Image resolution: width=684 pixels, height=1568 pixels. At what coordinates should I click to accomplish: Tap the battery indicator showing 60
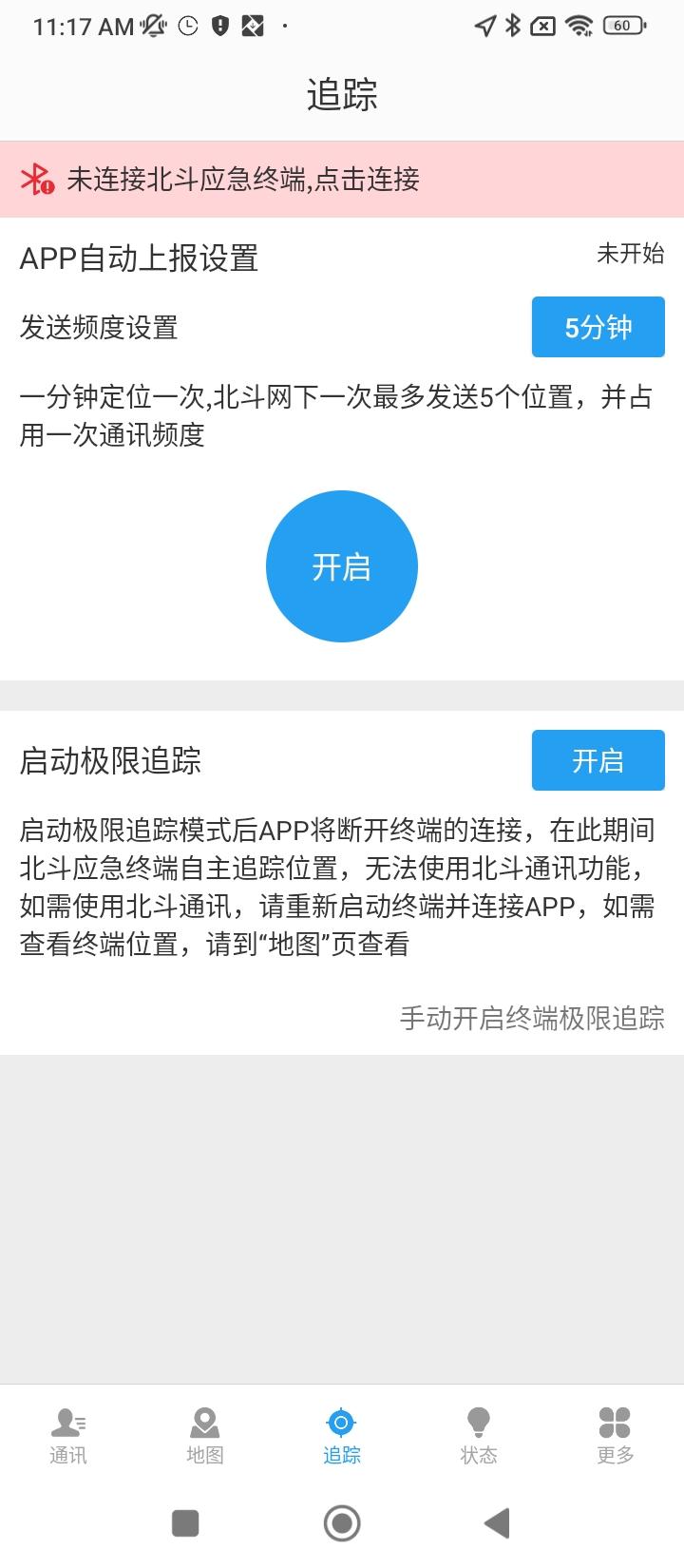[x=622, y=26]
